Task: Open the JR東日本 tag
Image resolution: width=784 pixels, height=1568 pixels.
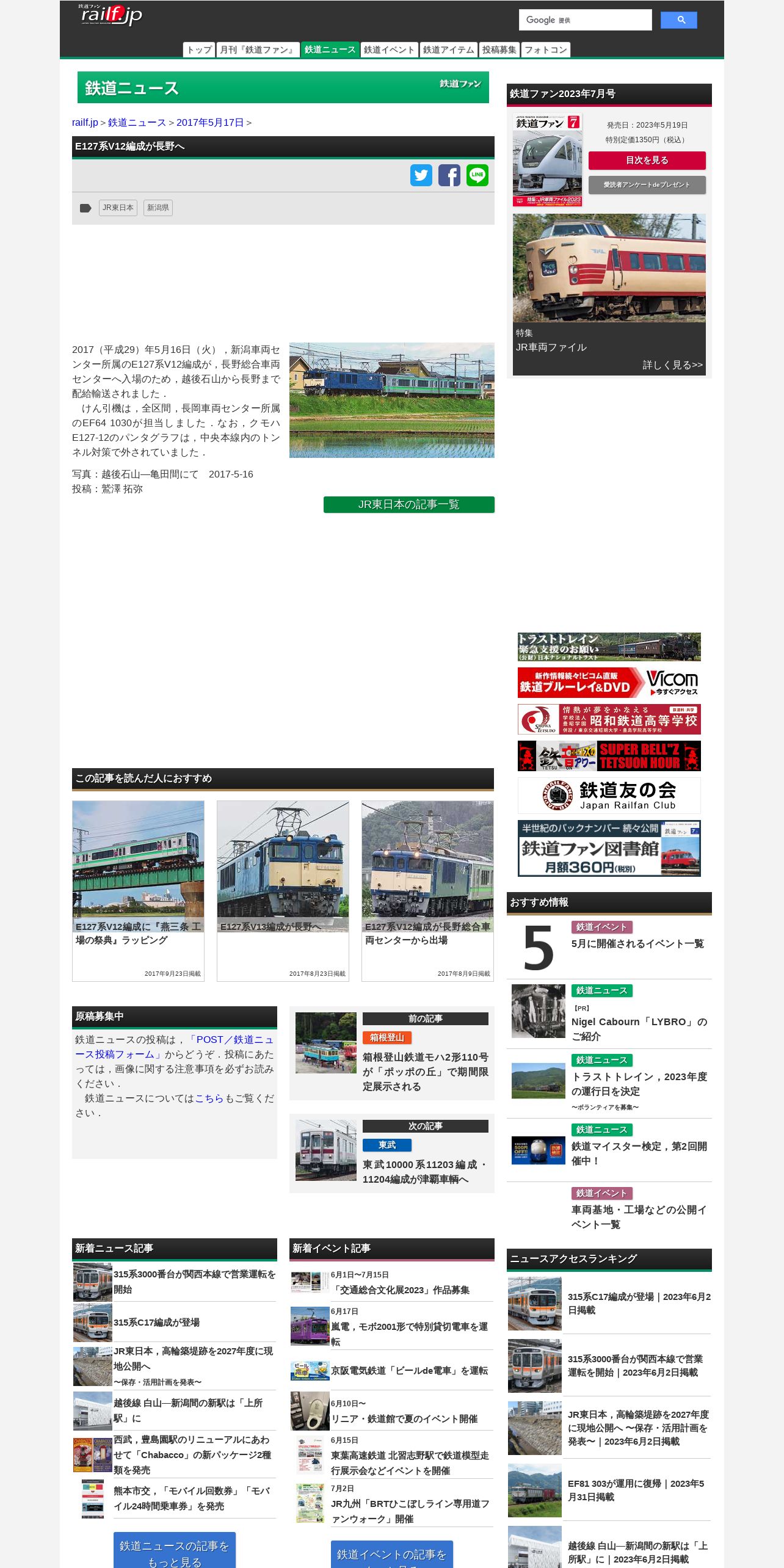Action: coord(118,208)
